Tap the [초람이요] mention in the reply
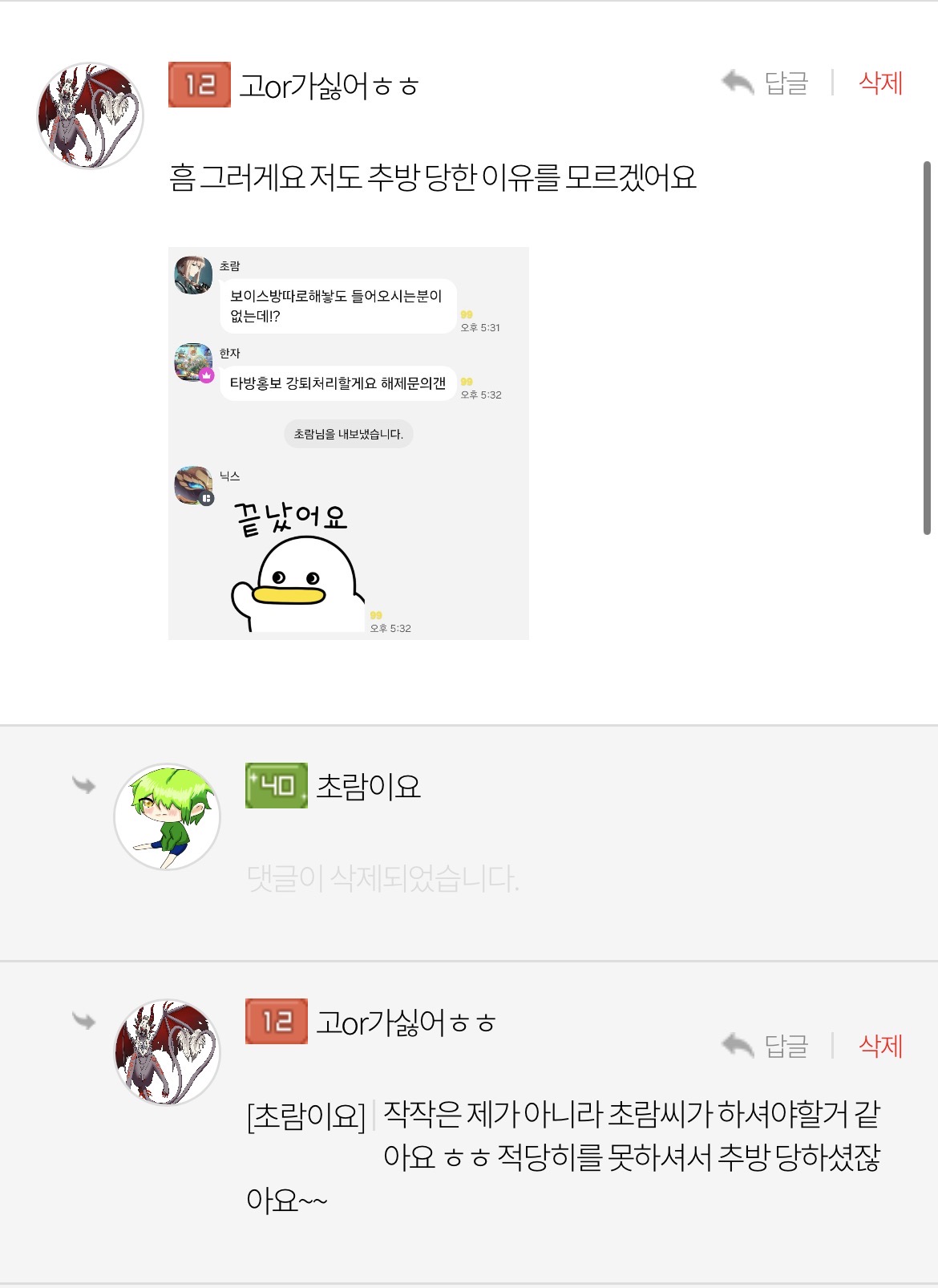The width and height of the screenshot is (938, 1288). [305, 1116]
